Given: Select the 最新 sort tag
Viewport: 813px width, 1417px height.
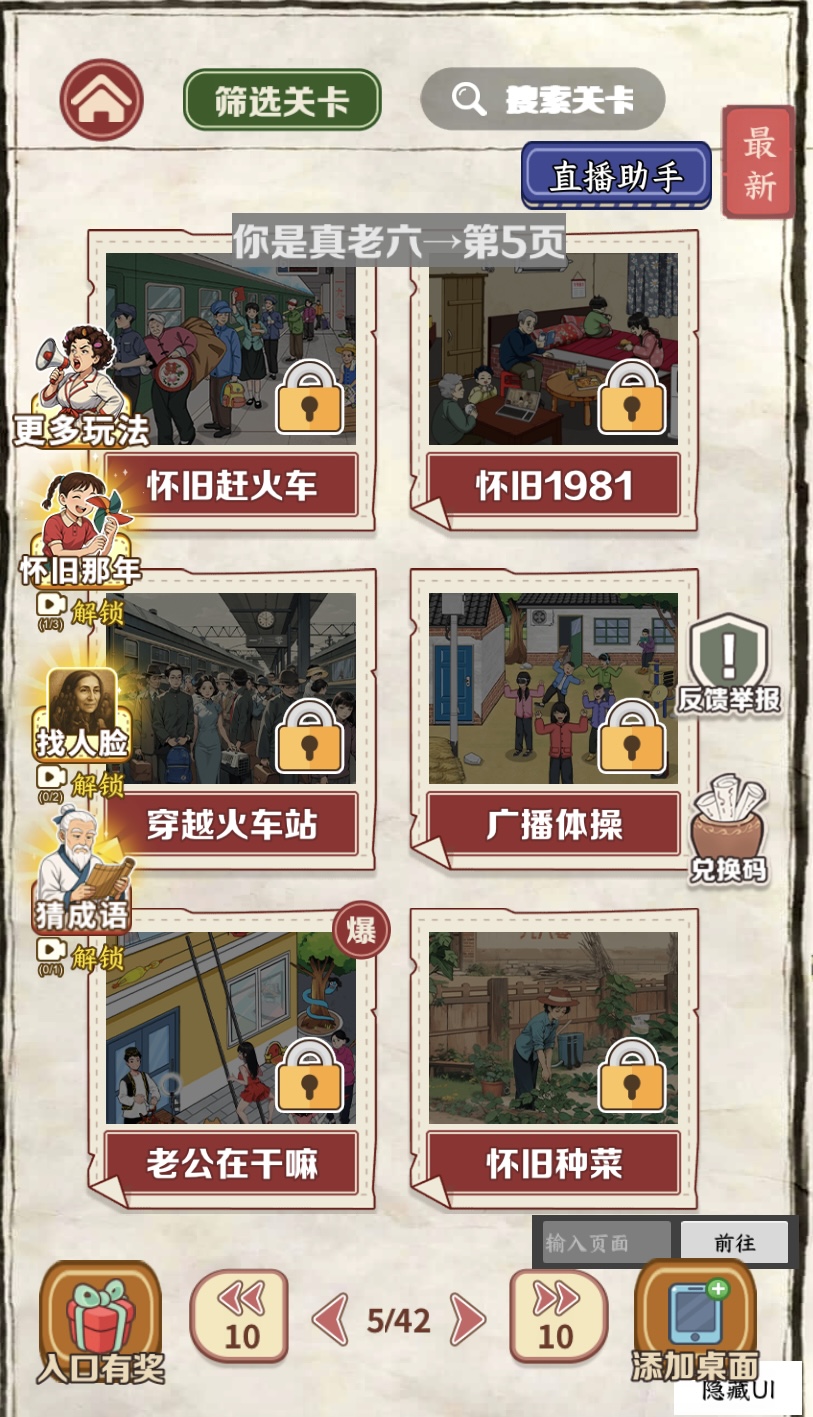Looking at the screenshot, I should (759, 163).
